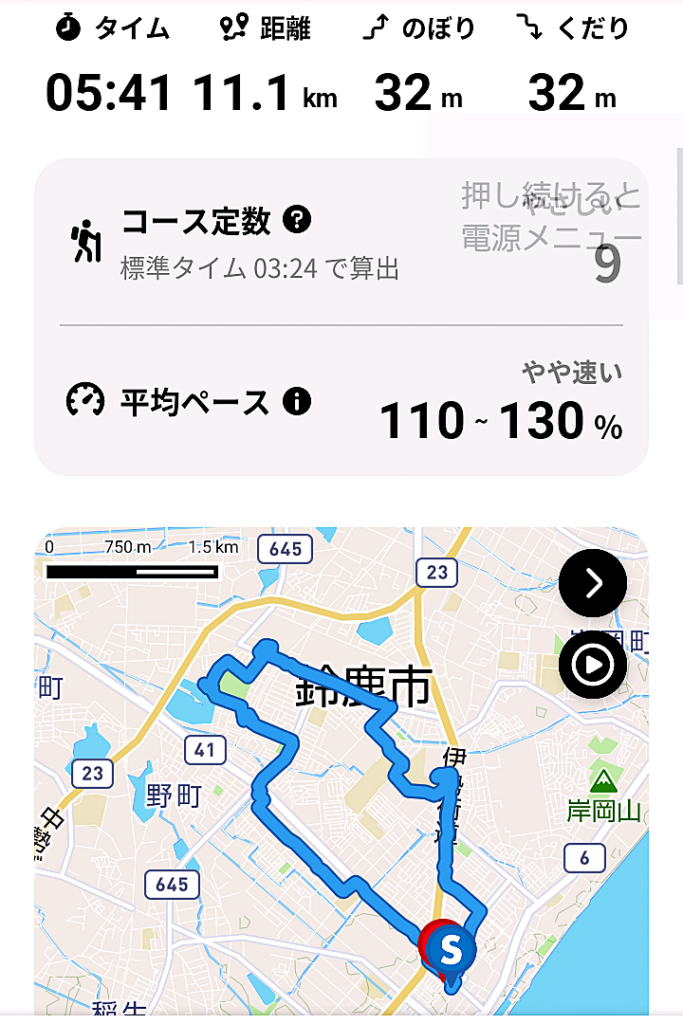
Task: Open the course constant help icon
Action: point(297,220)
